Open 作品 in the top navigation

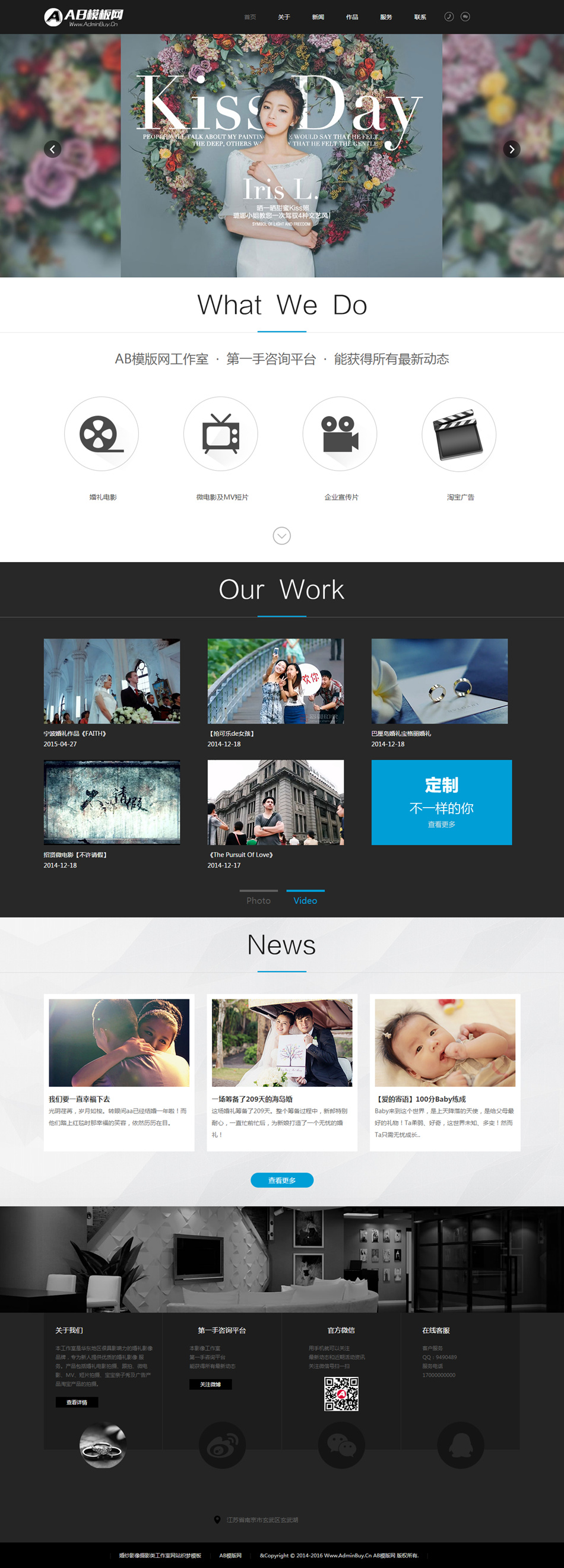coord(352,17)
